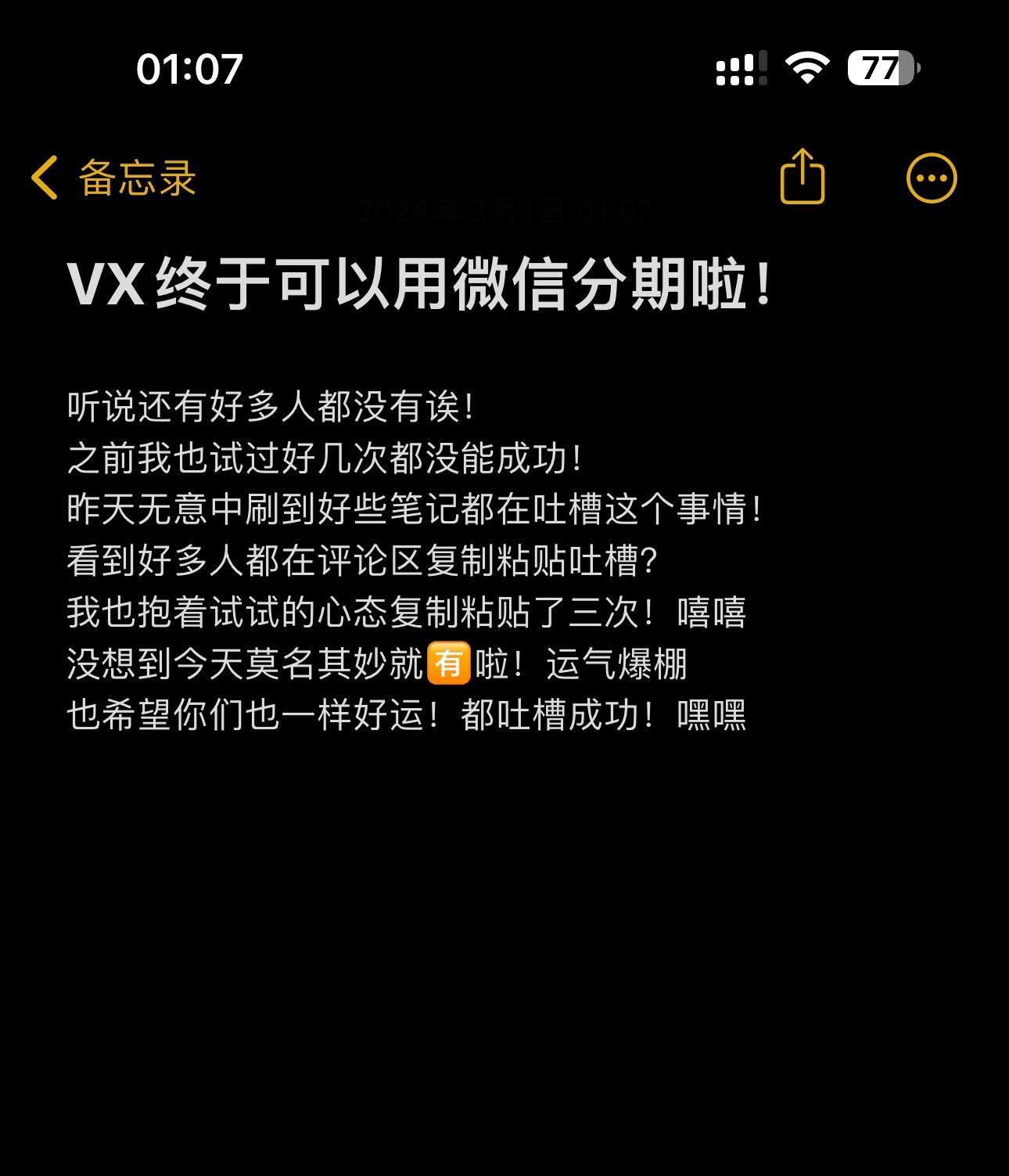Open the share sheet icon
The image size is (1009, 1176).
tap(802, 178)
